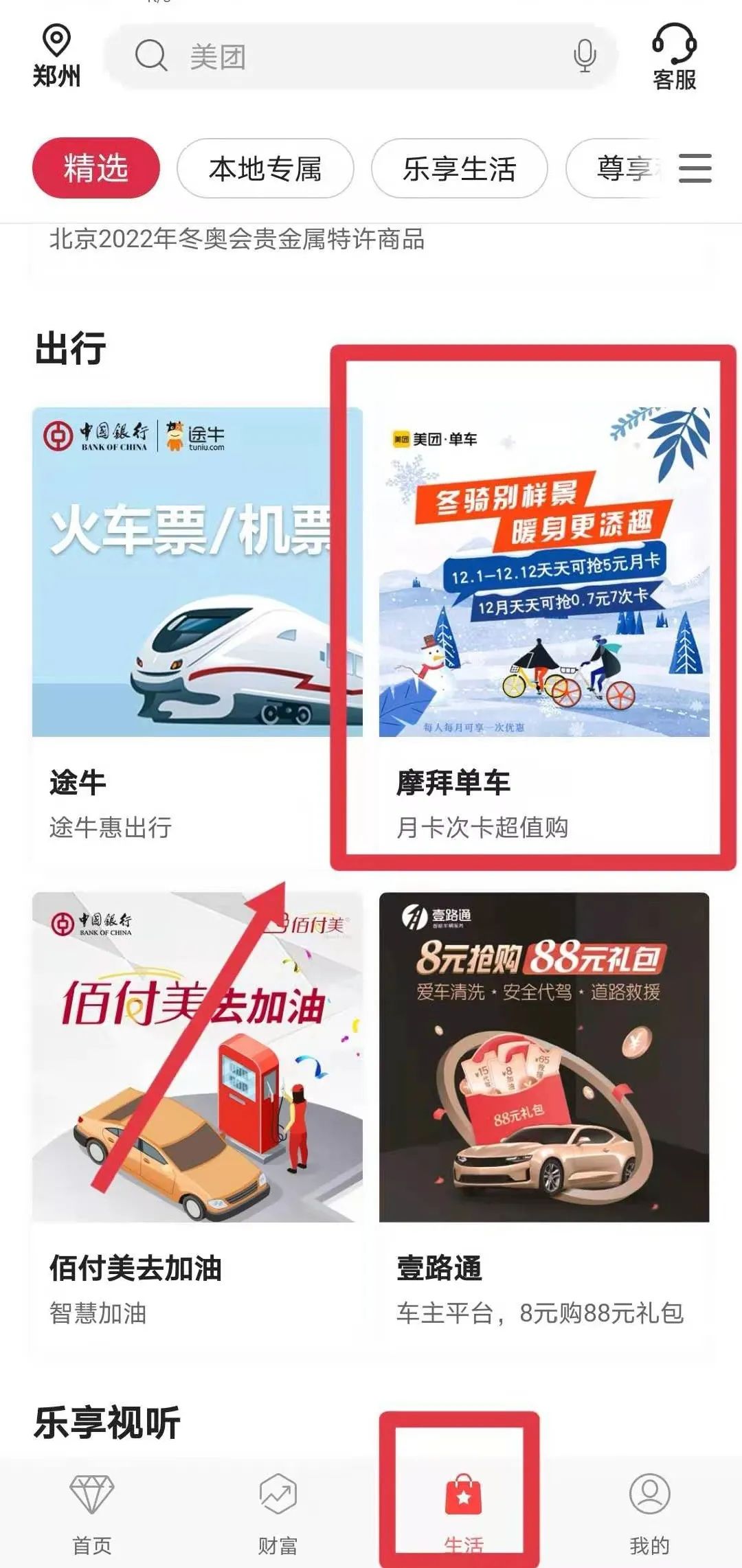Start voice search with the microphone icon

(x=584, y=56)
